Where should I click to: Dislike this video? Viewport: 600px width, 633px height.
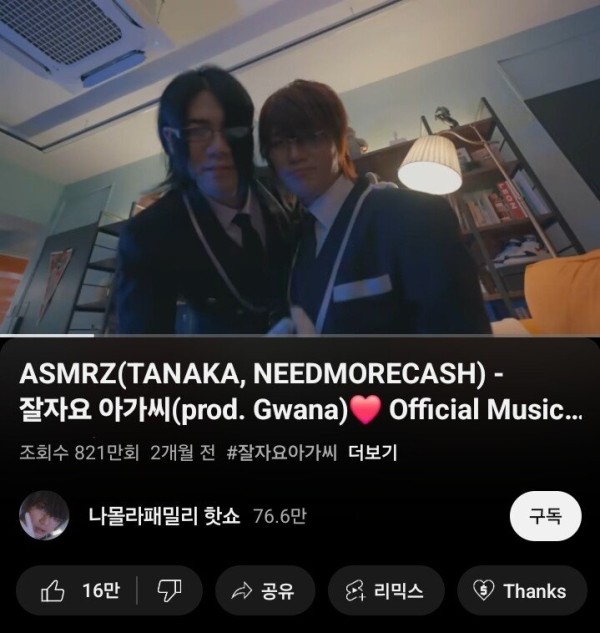168,591
